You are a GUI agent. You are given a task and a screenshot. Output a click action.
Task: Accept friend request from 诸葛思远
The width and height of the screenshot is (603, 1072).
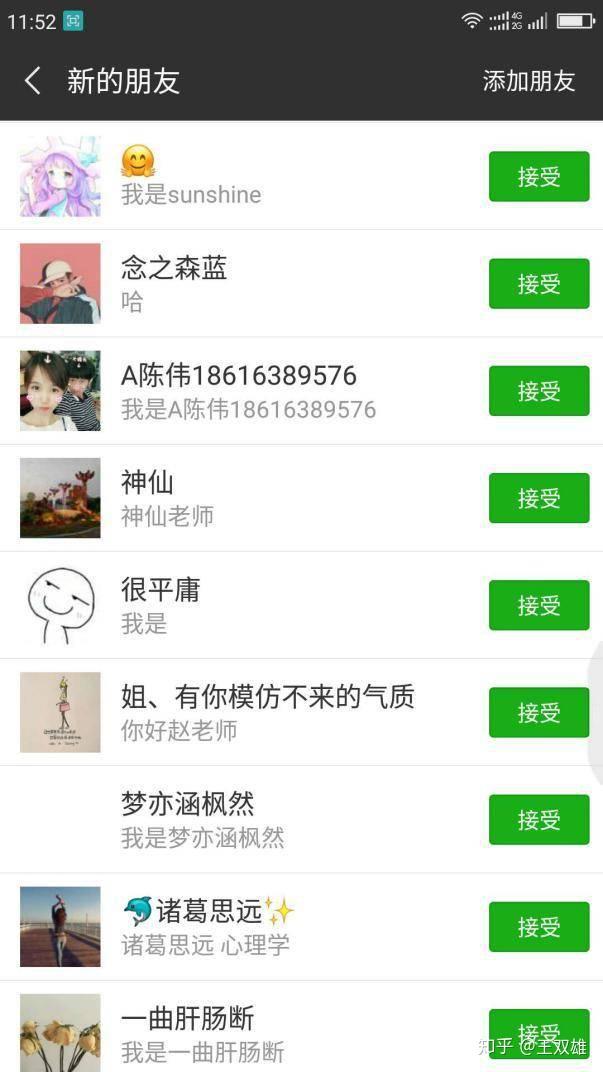point(538,927)
